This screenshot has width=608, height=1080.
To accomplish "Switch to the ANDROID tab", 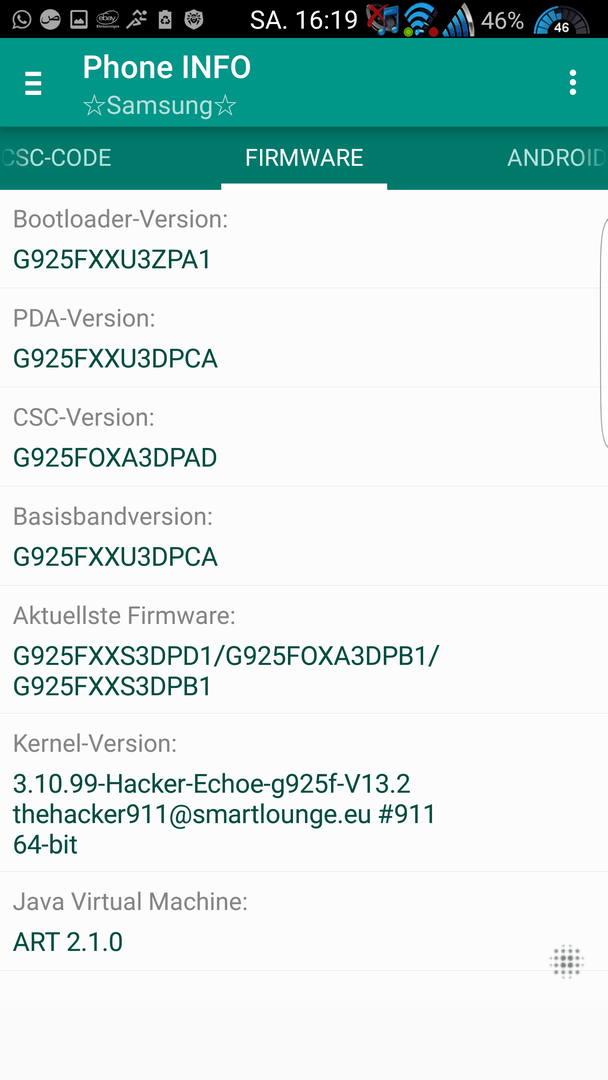I will (x=556, y=158).
